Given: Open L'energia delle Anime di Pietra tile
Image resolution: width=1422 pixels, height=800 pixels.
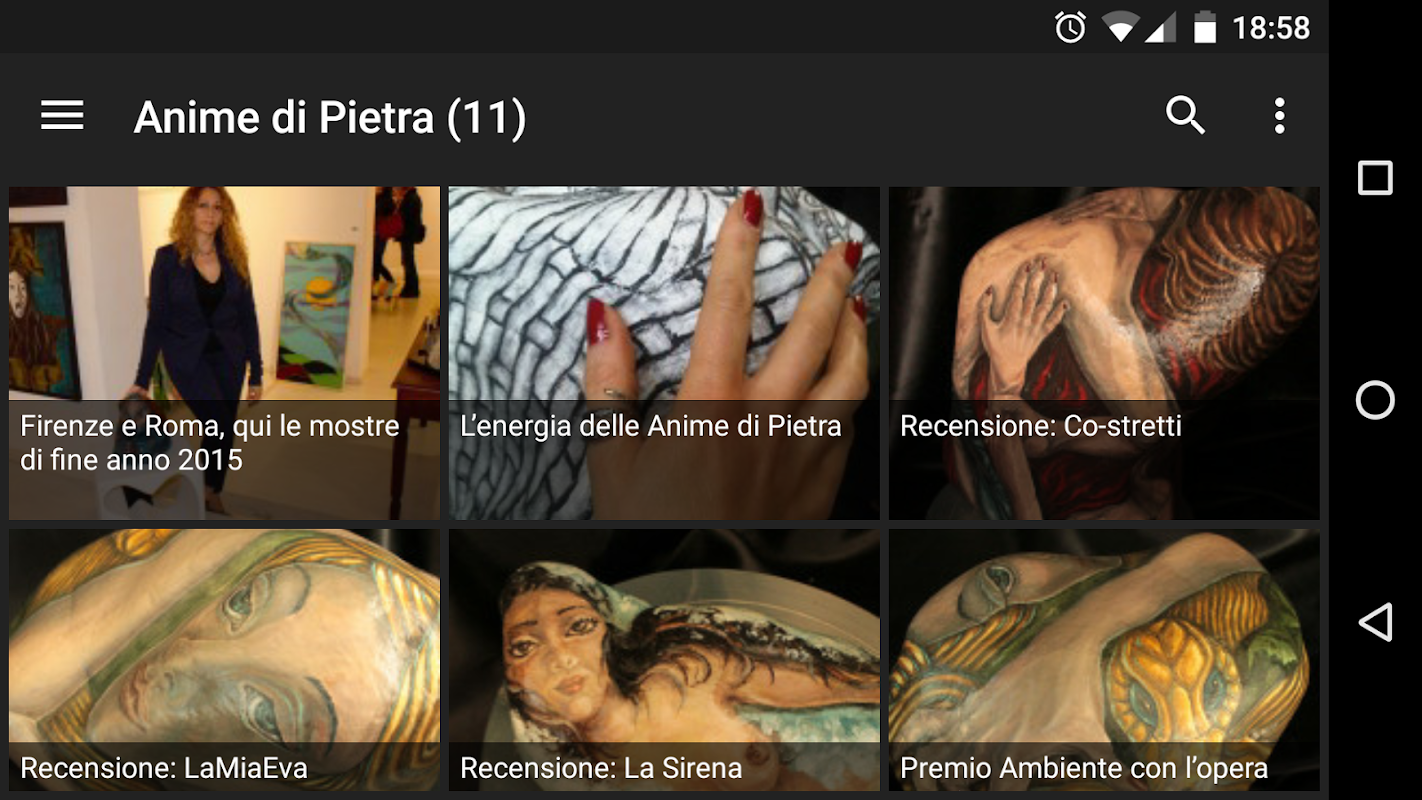Looking at the screenshot, I should (x=664, y=353).
